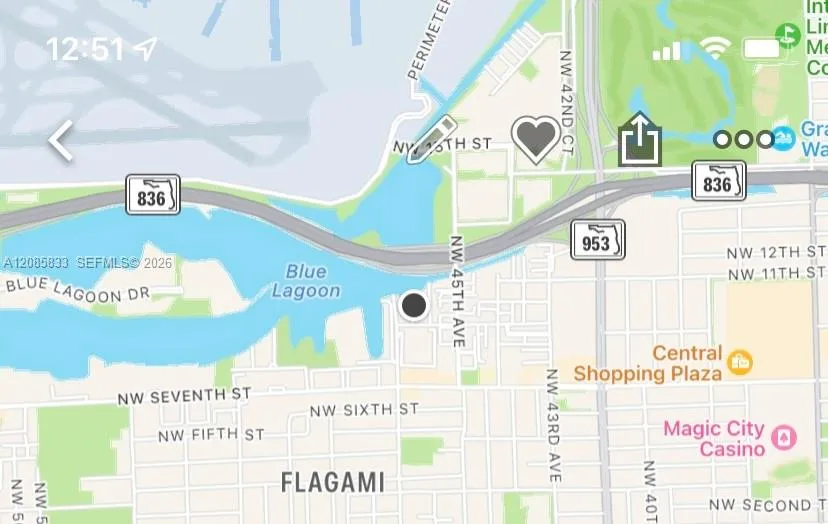Open the Magic City Casino map marker
This screenshot has height=524, width=828.
click(784, 438)
